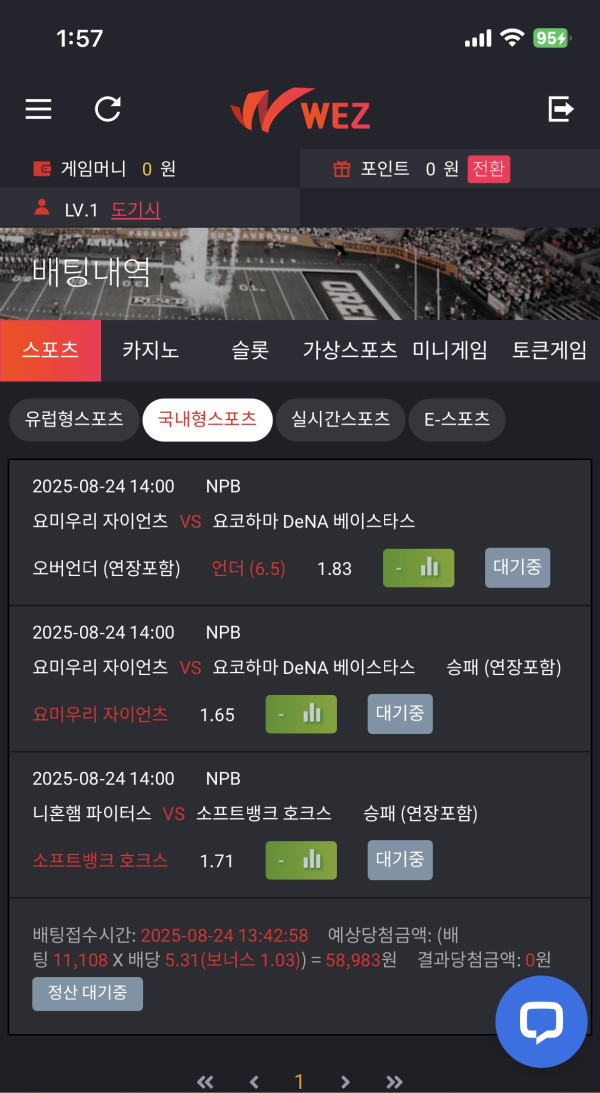
Task: Open the 도기시 profile link
Action: [135, 209]
